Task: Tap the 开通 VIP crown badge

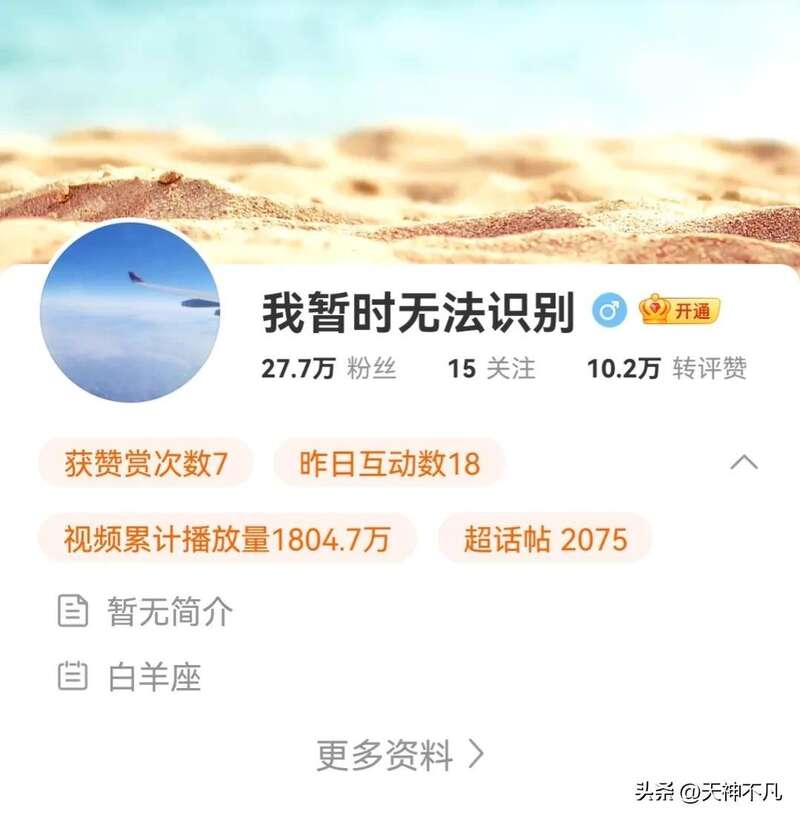Action: coord(680,311)
